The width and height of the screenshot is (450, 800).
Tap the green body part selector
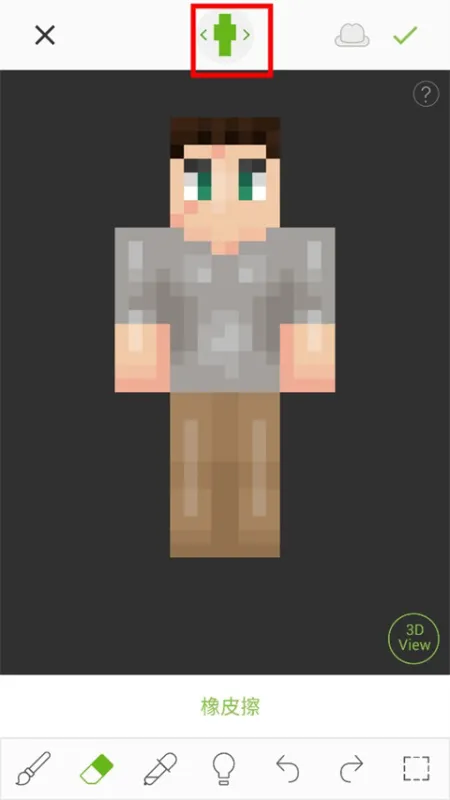(x=224, y=35)
